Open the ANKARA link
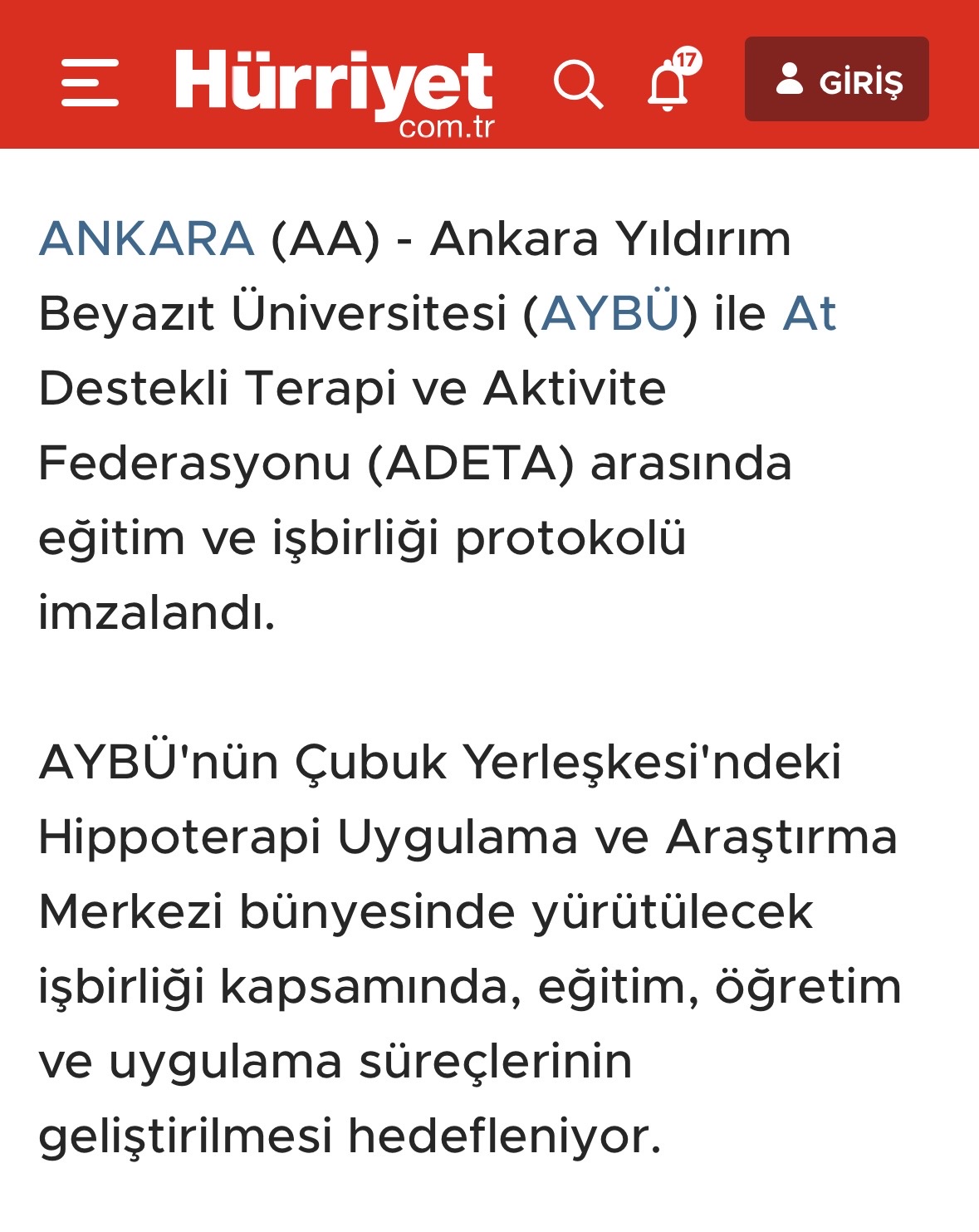The image size is (979, 1232). click(x=146, y=239)
